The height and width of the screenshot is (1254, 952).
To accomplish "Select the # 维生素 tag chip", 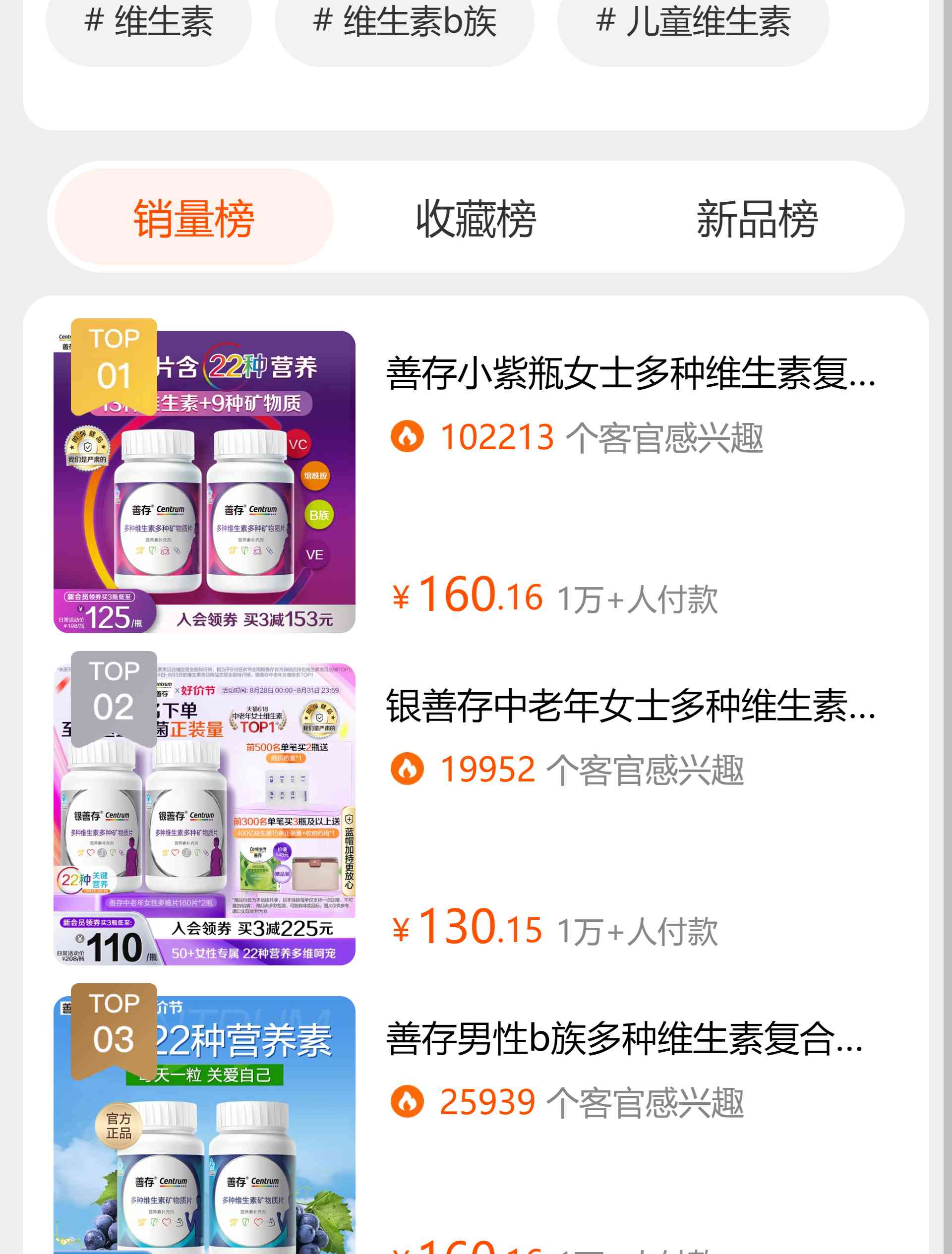I will 149,24.
